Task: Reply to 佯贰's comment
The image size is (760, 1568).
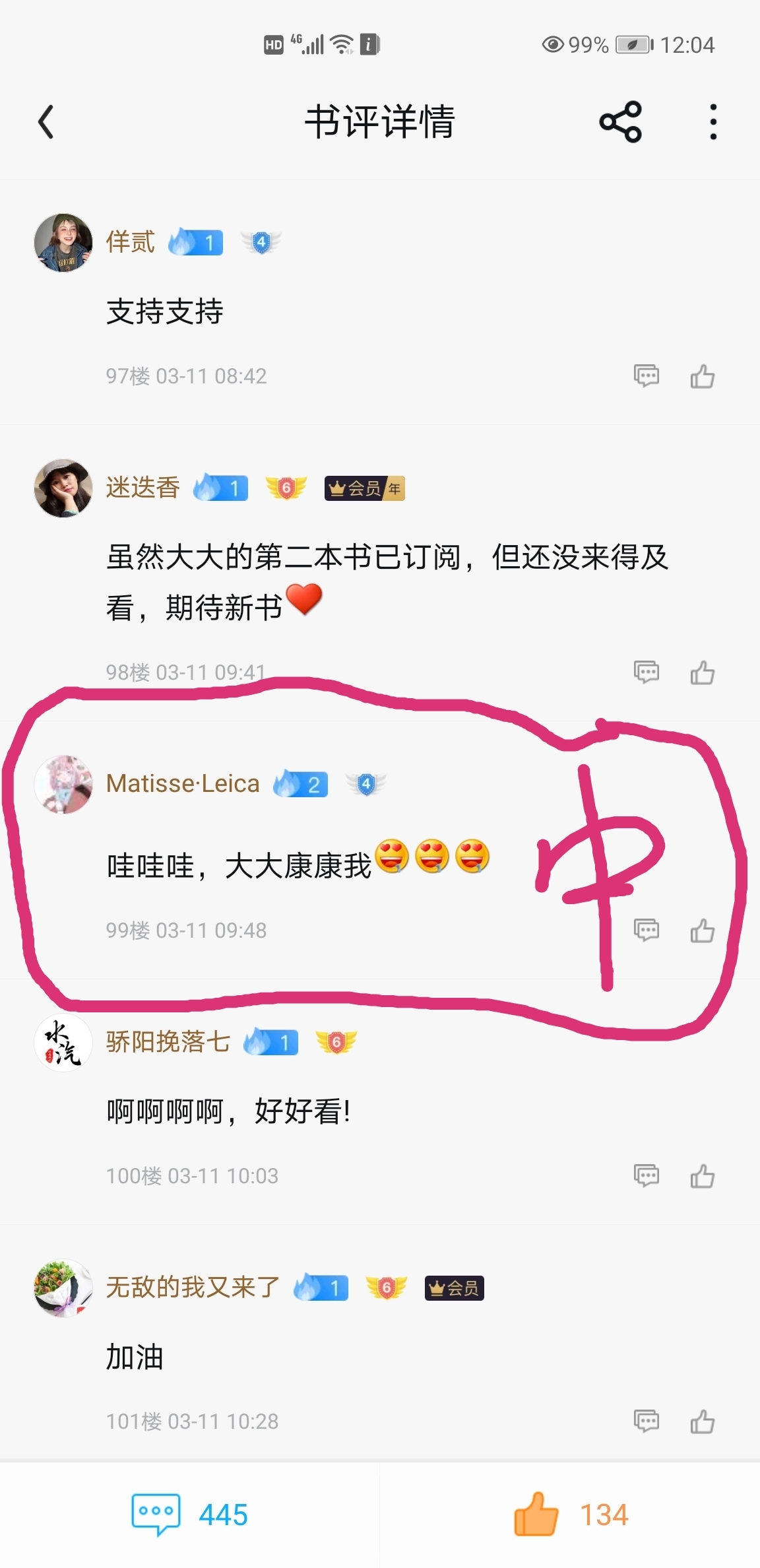Action: click(646, 376)
